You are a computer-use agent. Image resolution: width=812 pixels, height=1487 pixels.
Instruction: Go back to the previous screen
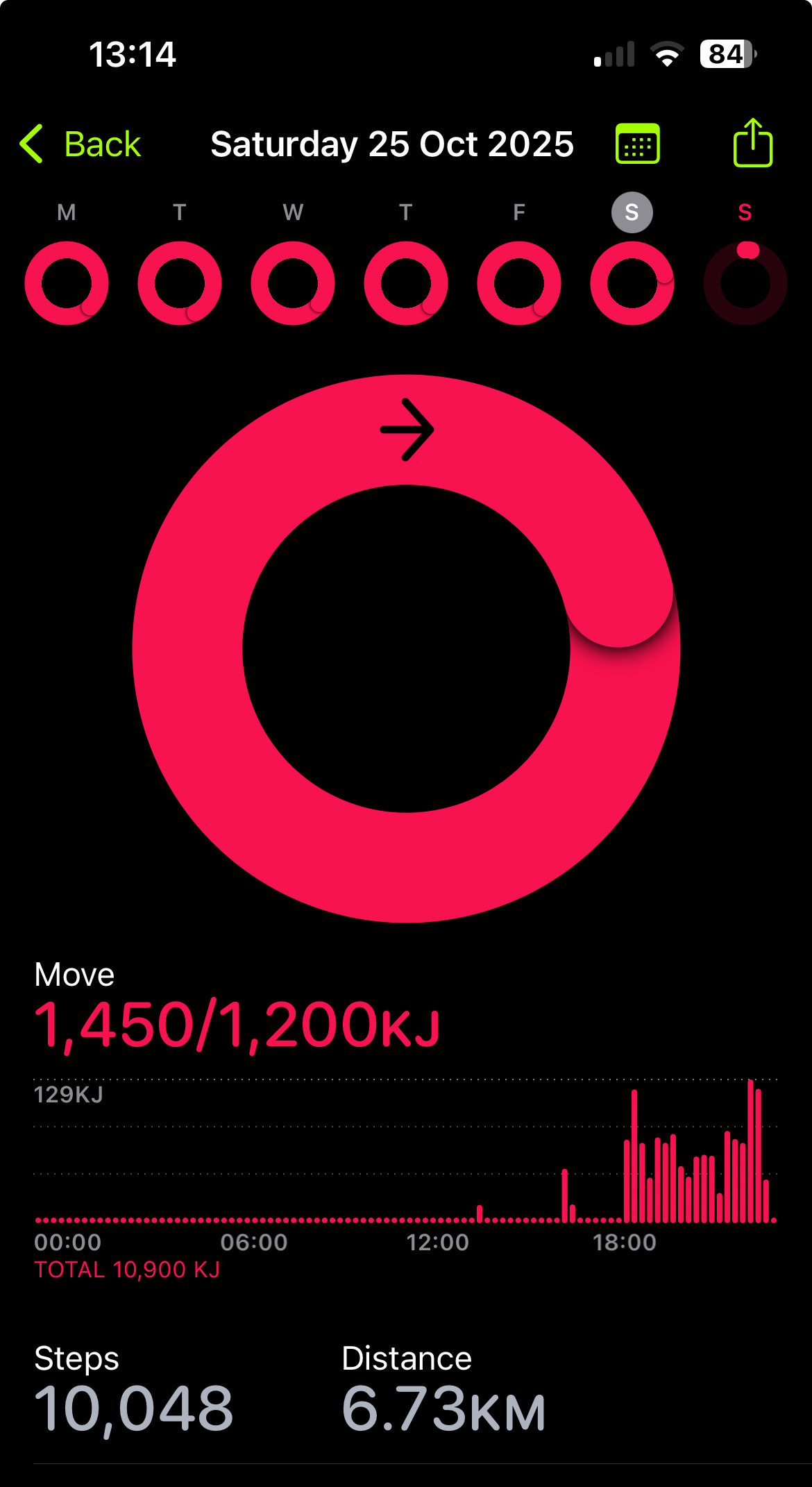click(81, 144)
